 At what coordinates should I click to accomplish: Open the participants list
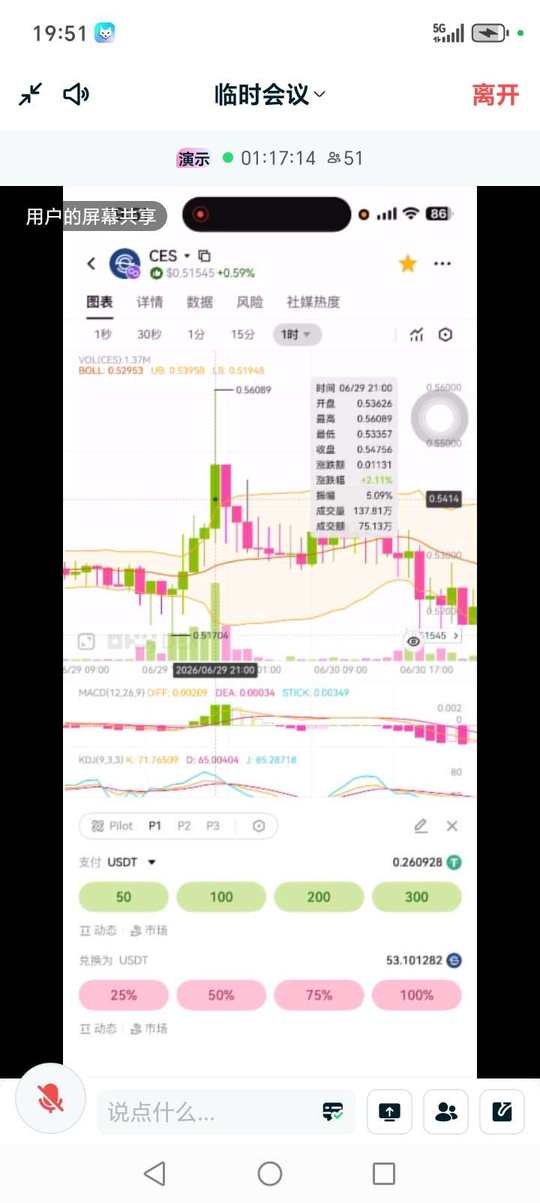pos(446,1112)
